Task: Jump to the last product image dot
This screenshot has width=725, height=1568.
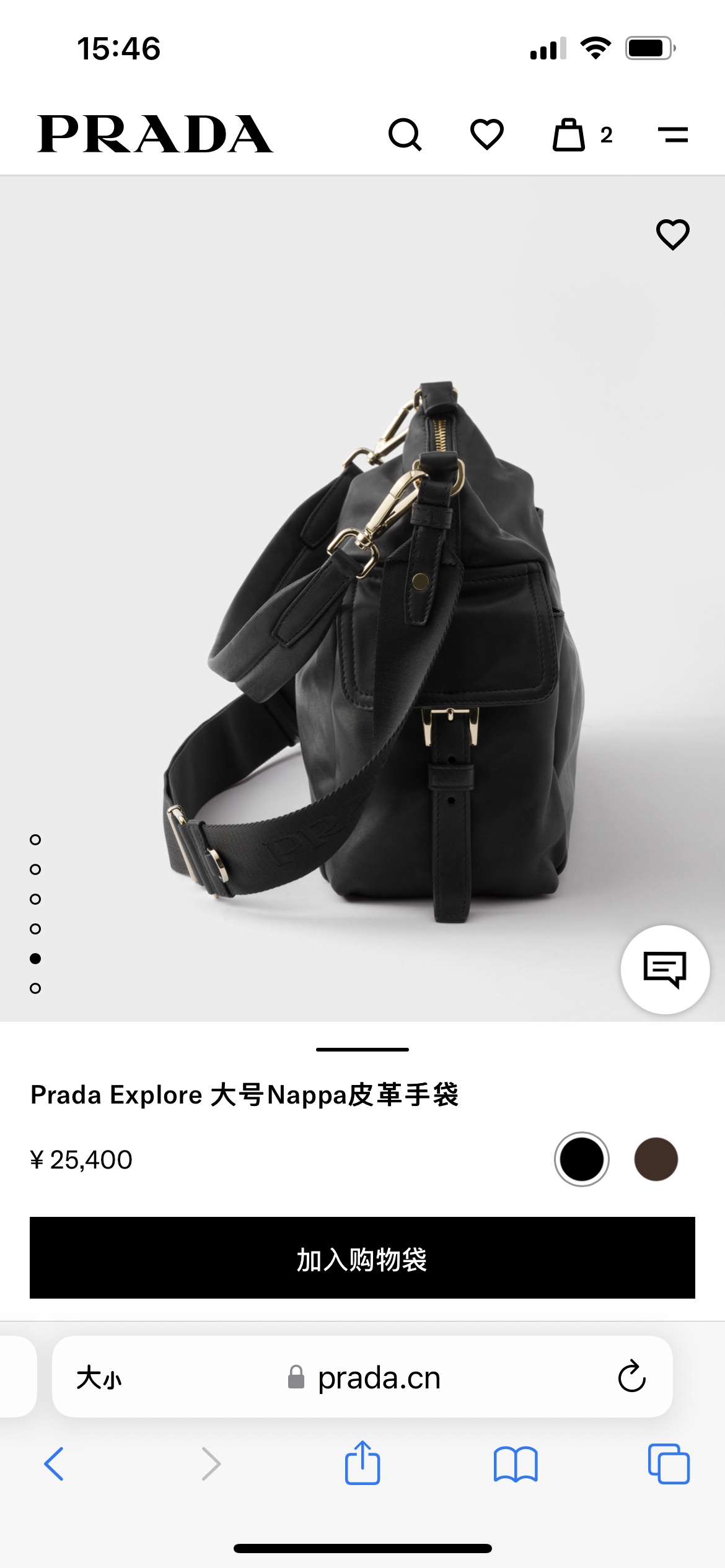Action: point(35,988)
